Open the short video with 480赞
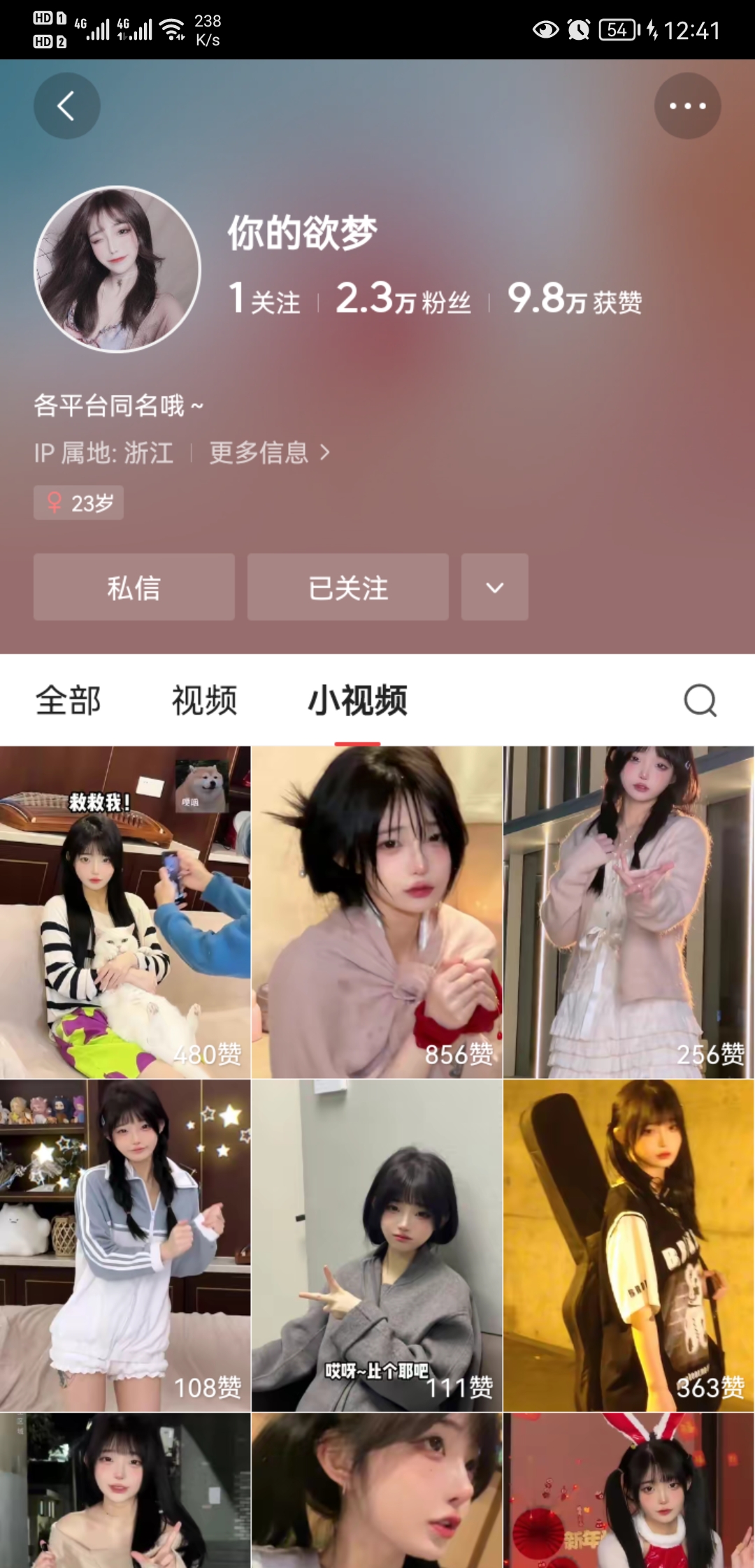755x1568 pixels. coord(125,912)
